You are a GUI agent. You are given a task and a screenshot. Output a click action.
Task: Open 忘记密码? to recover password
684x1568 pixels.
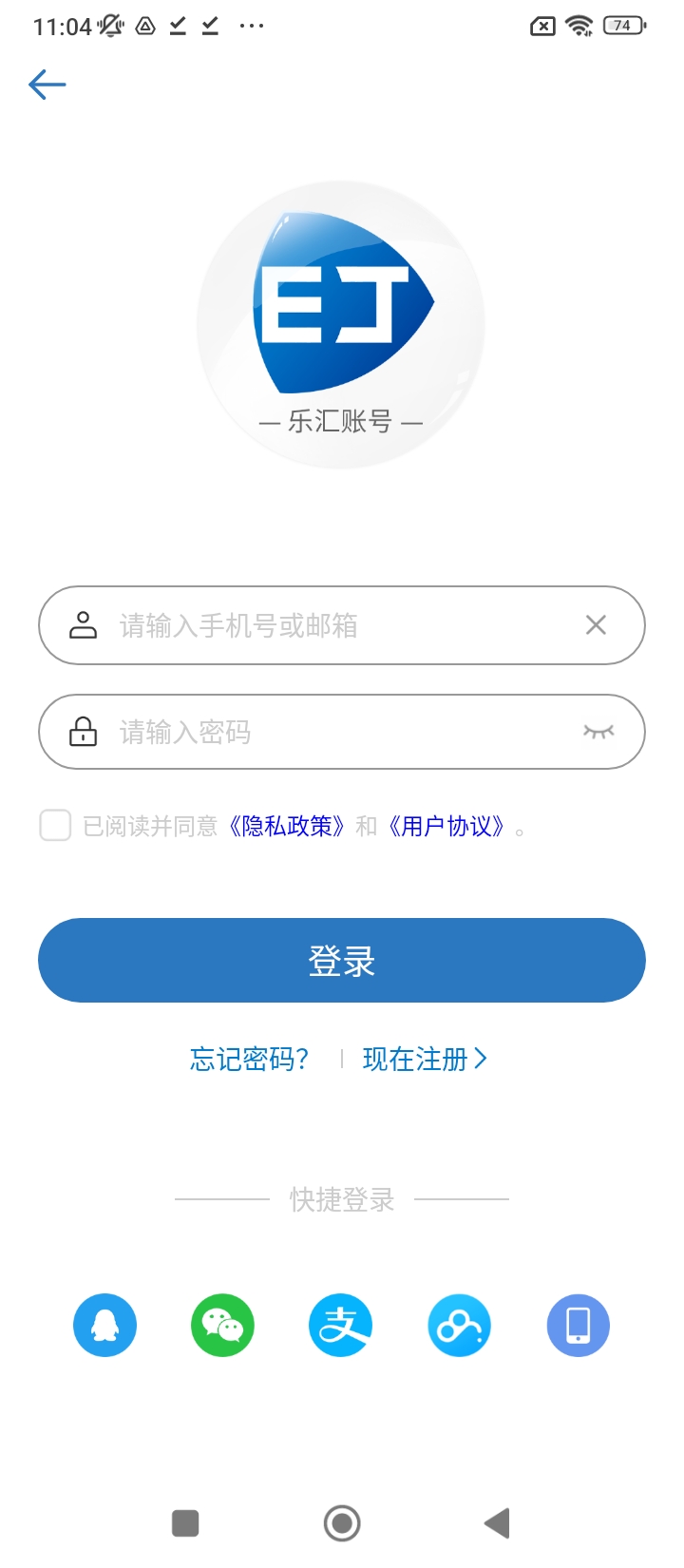tap(250, 1059)
